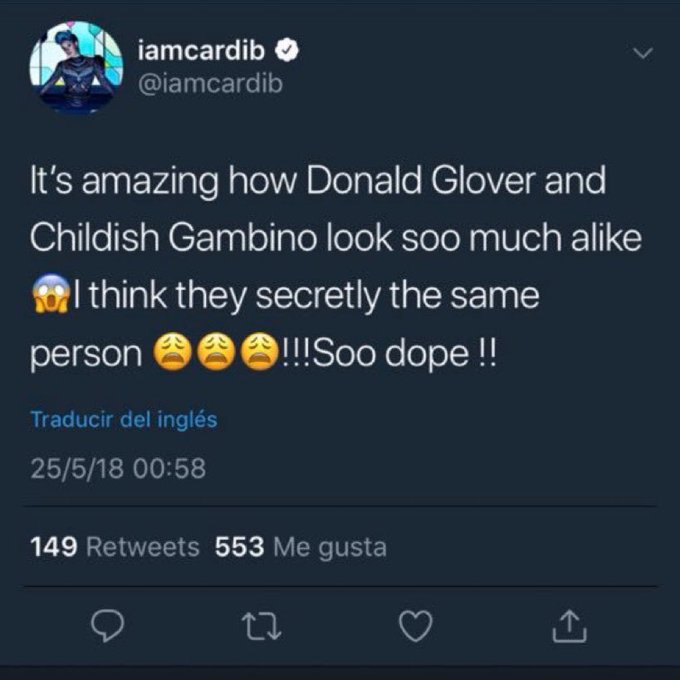Open iamcardib's profile picture
Viewport: 680px width, 680px height.
click(x=76, y=68)
